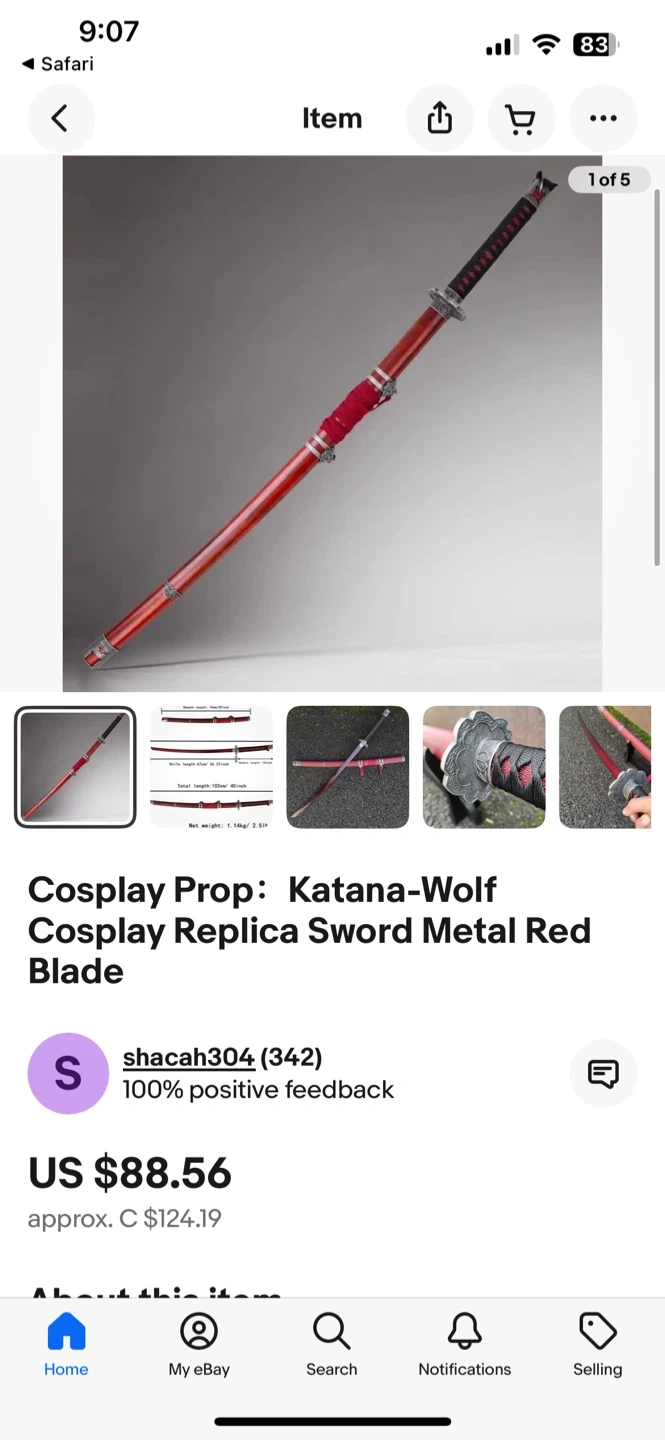
Task: Share this katana listing
Action: point(439,119)
